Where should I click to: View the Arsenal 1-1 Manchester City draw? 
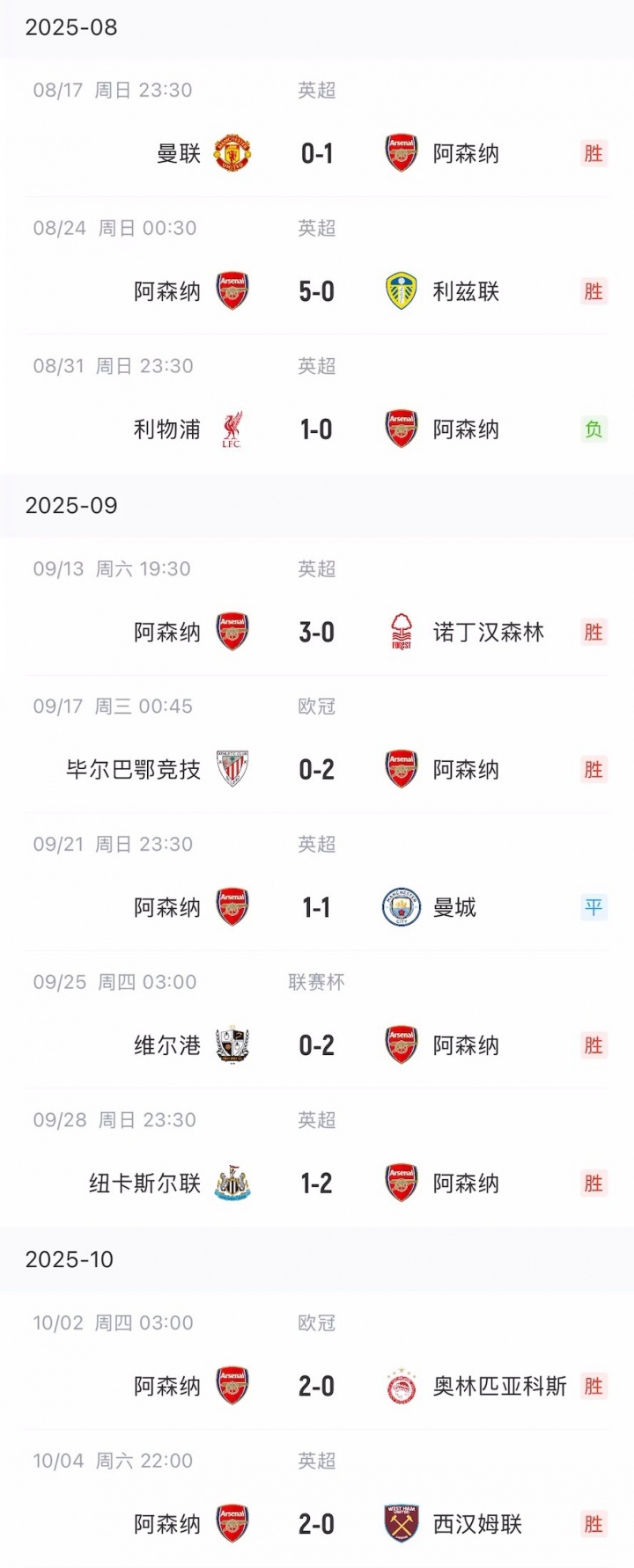pos(317,907)
